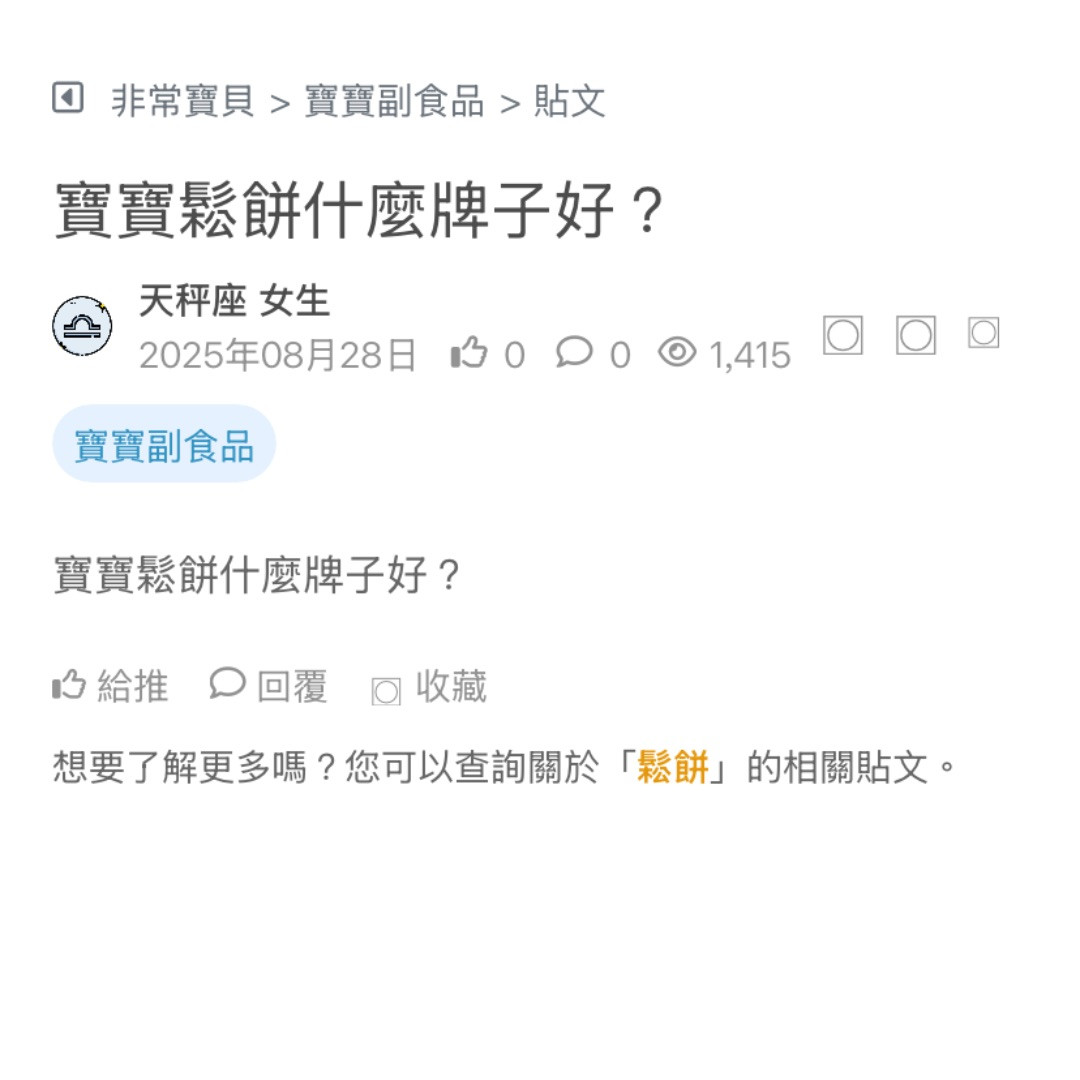1080x1080 pixels.
Task: Give the post a 給推 like
Action: [x=110, y=687]
